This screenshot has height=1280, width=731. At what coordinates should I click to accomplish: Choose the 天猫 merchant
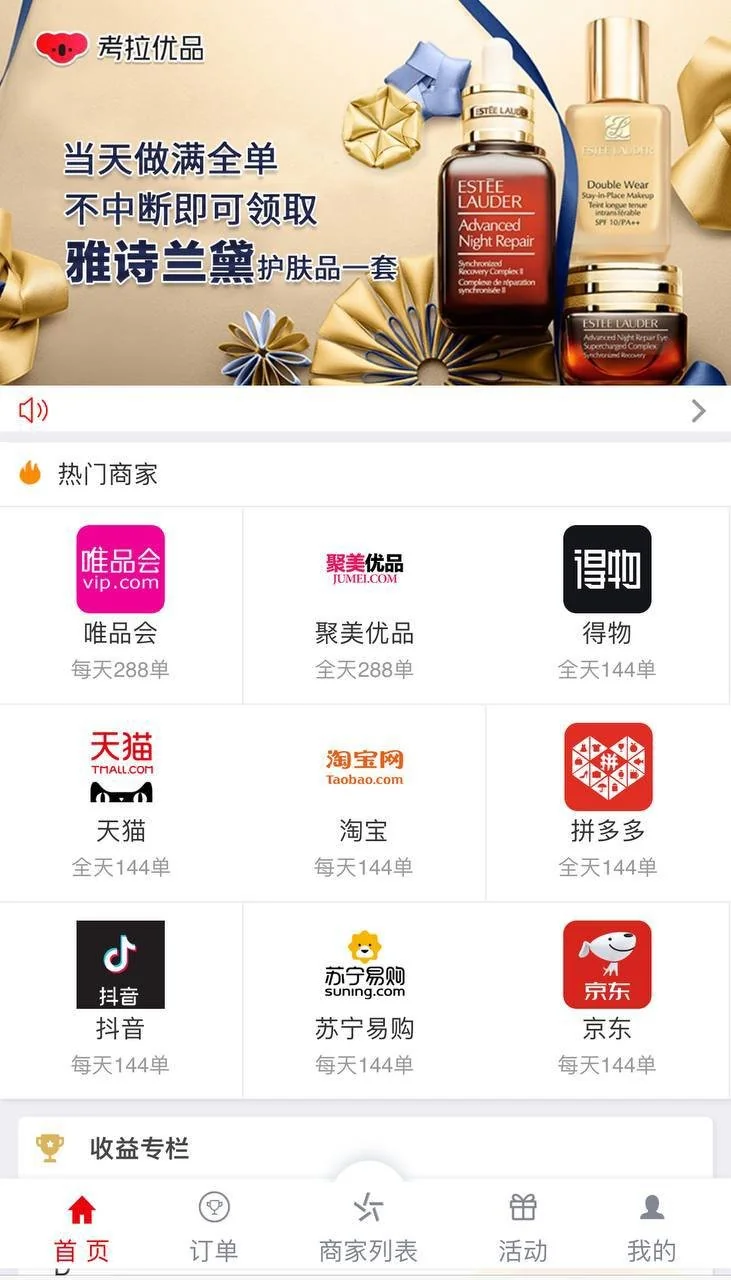coord(121,801)
